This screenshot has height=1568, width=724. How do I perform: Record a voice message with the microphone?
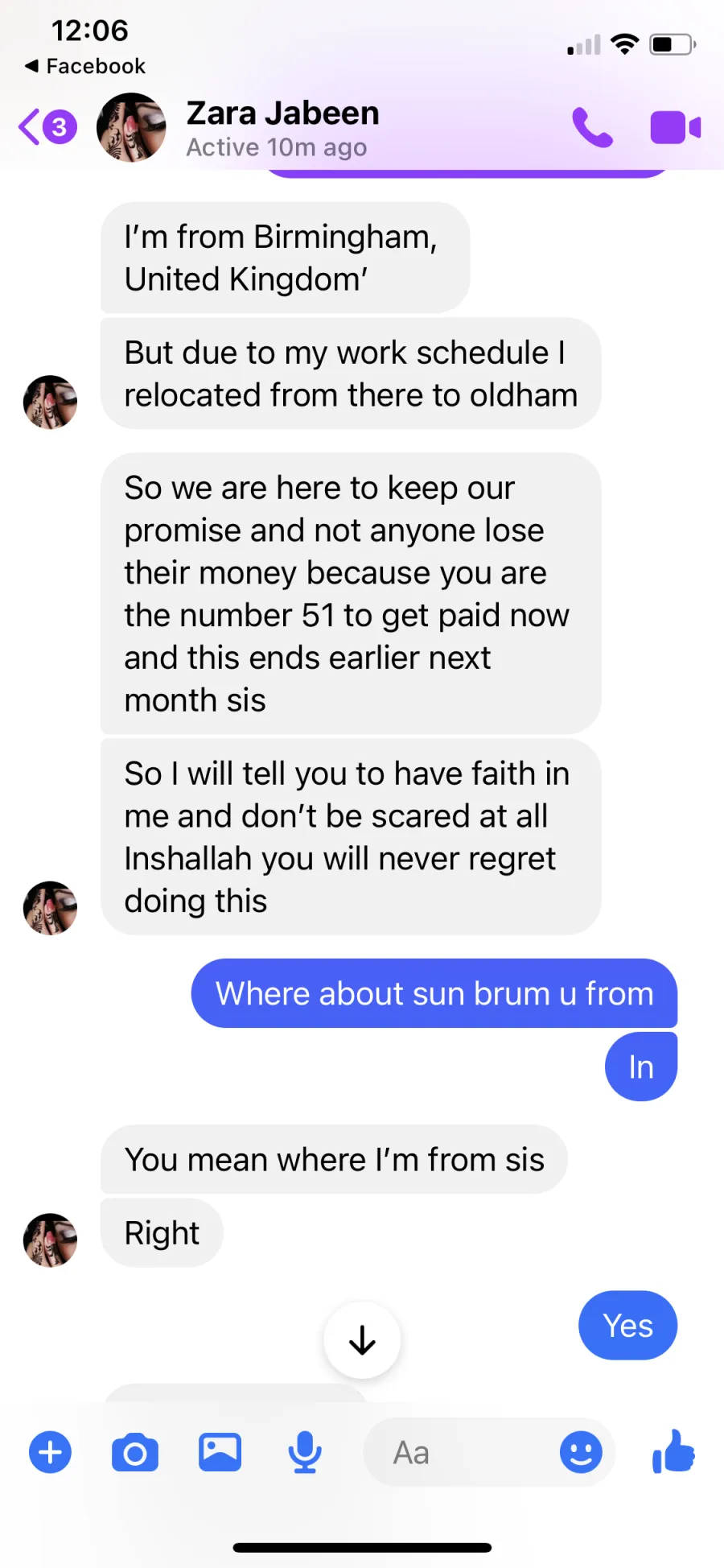pyautogui.click(x=305, y=1452)
